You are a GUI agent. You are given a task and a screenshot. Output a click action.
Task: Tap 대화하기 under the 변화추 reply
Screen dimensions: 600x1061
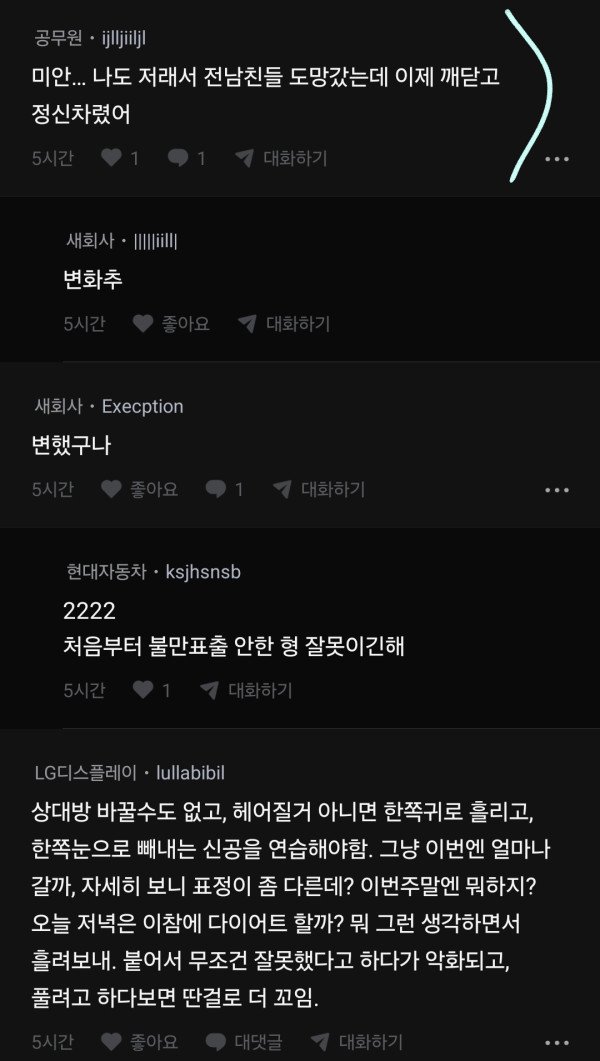pos(284,324)
